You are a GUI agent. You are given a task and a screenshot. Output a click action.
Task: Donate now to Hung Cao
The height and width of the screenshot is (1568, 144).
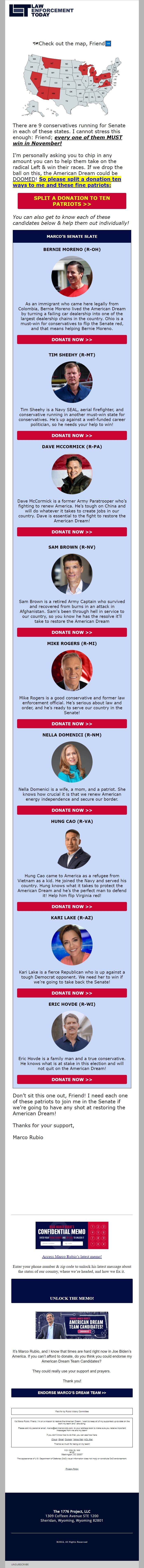72,906
